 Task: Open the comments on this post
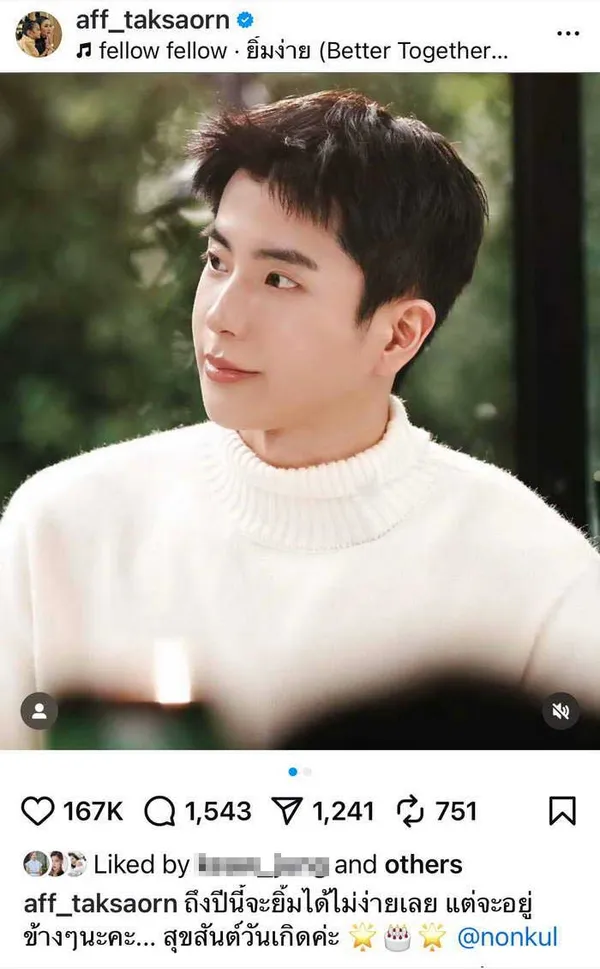[x=160, y=811]
